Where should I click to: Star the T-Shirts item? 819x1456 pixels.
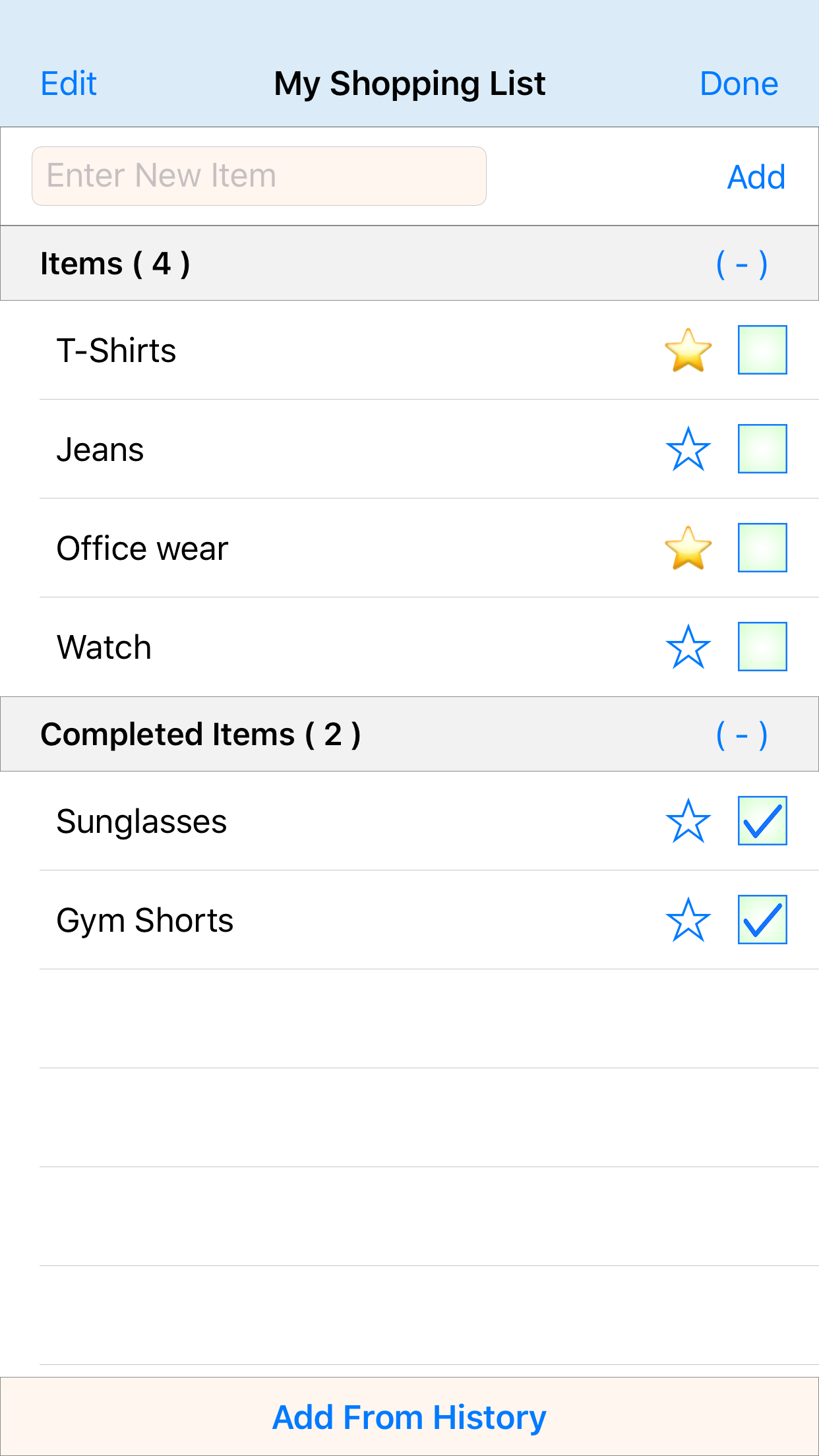(688, 351)
